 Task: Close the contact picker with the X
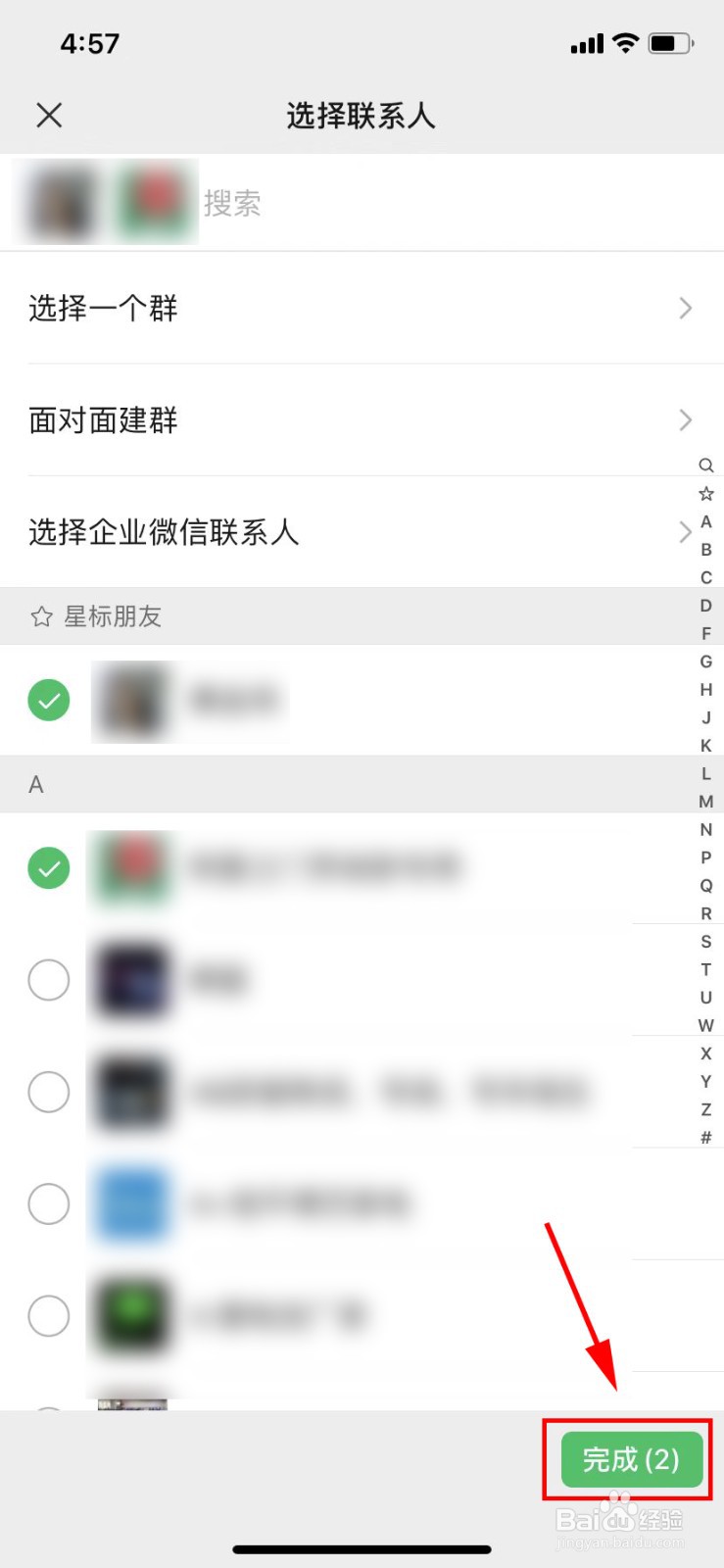click(49, 115)
